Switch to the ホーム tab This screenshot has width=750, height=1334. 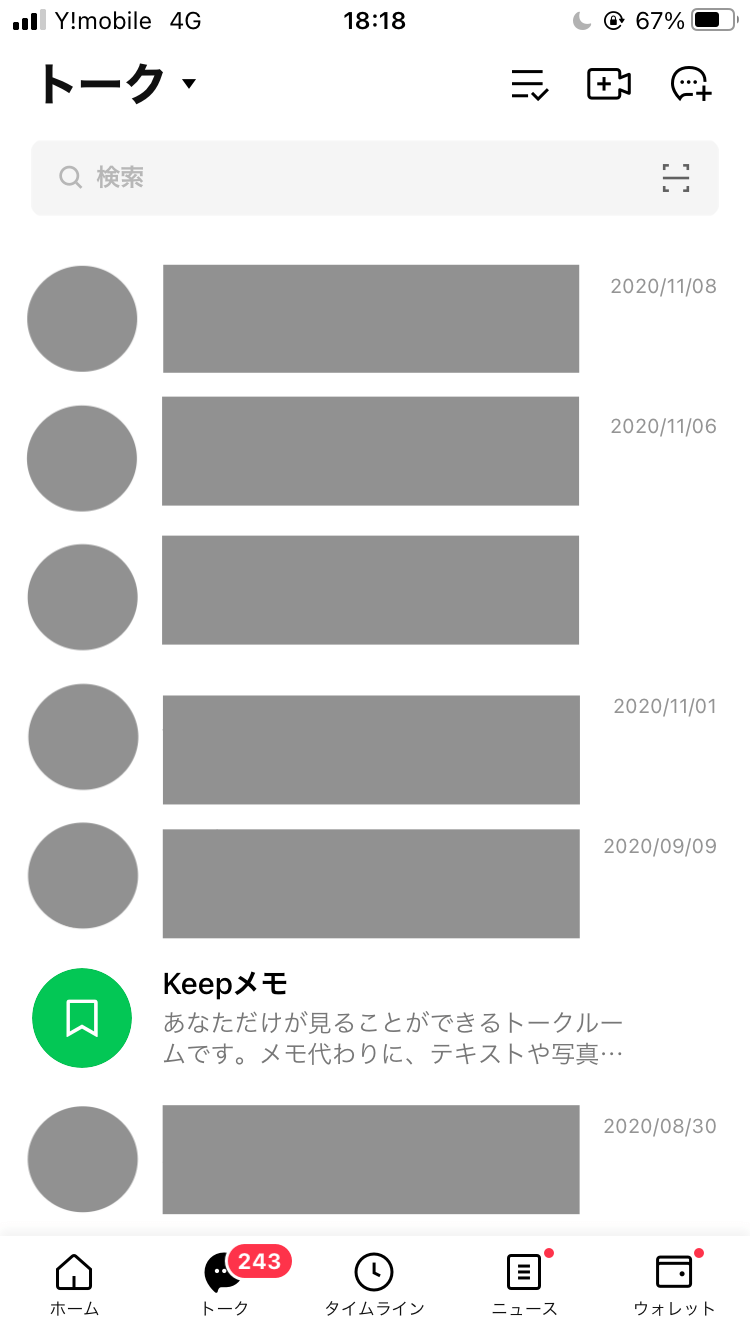[x=75, y=1285]
